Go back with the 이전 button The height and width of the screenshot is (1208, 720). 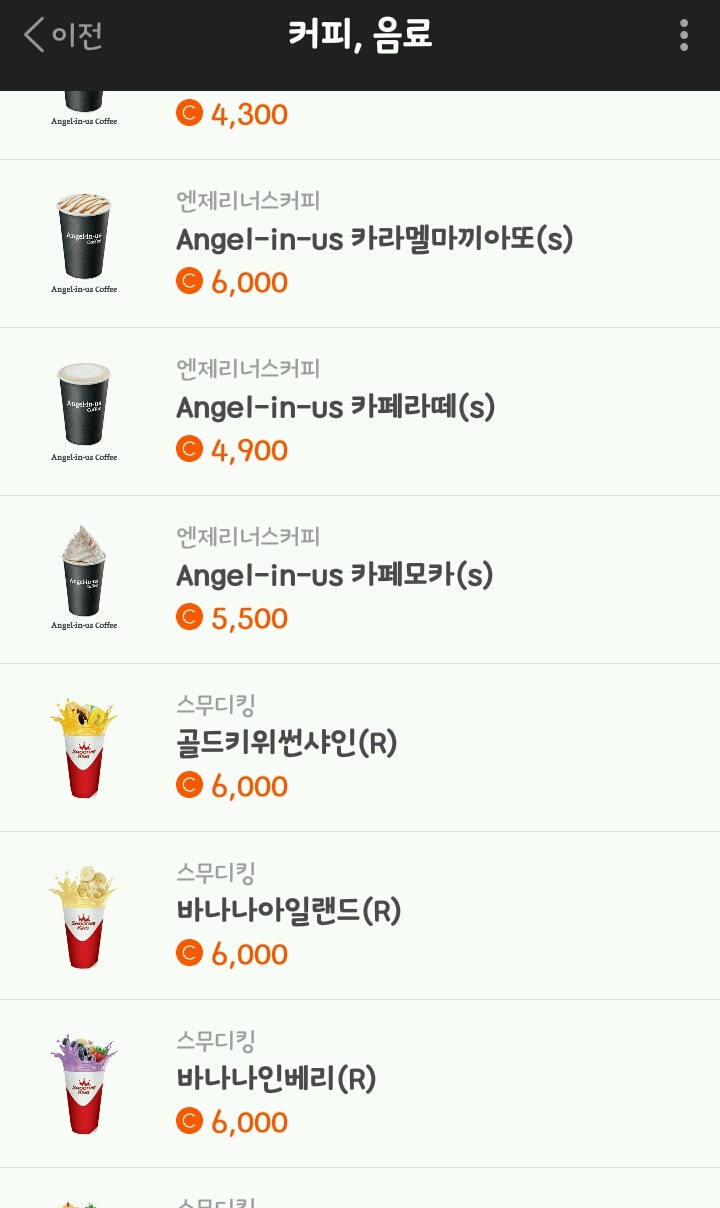click(x=63, y=35)
